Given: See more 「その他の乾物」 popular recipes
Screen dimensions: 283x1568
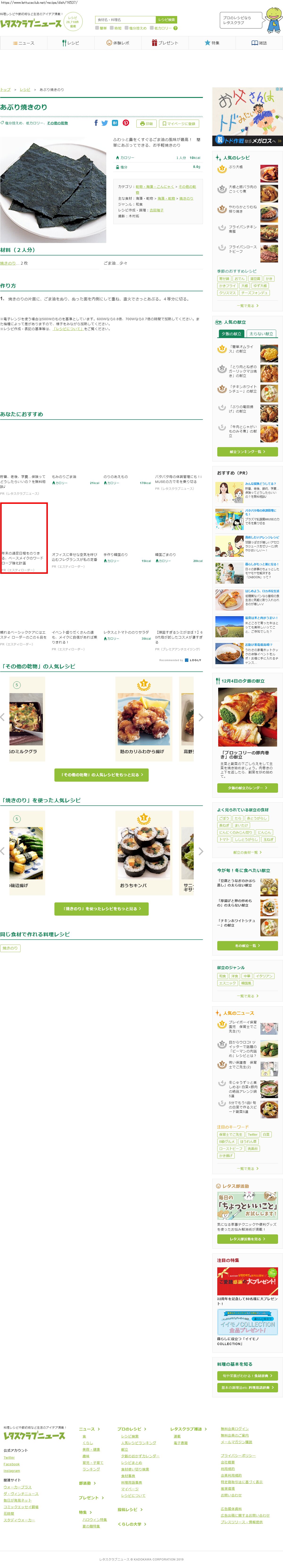Looking at the screenshot, I should [x=102, y=775].
